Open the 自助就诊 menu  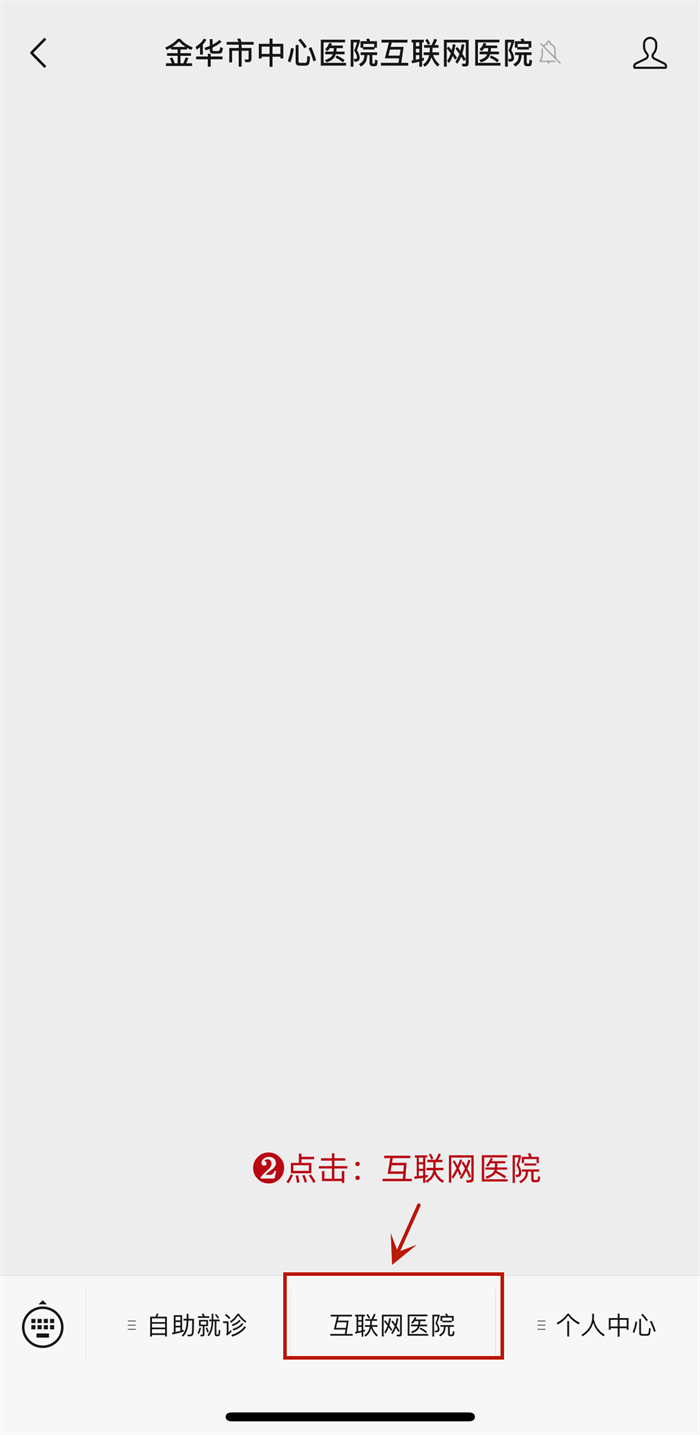(x=186, y=1326)
